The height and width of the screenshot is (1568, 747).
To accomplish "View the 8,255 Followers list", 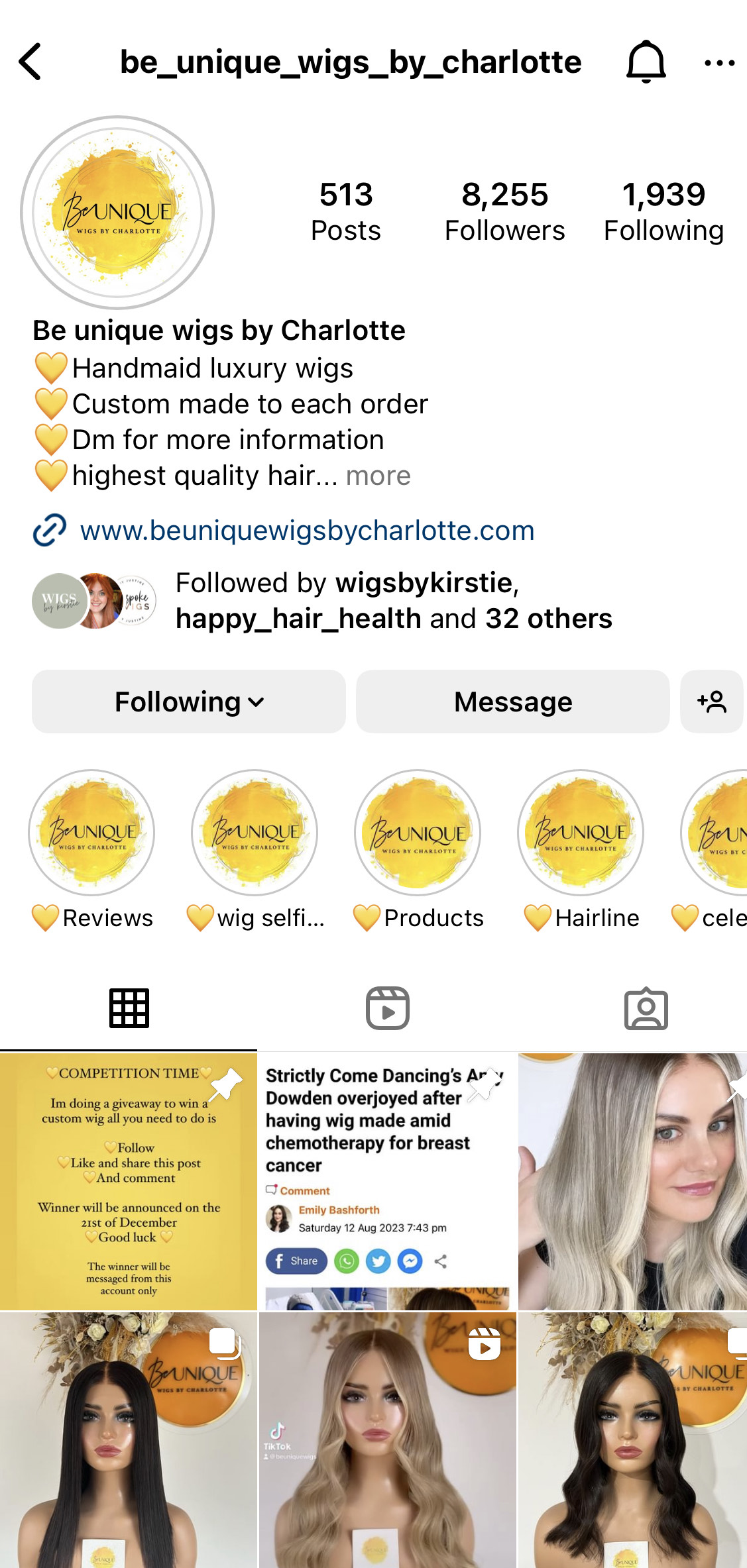I will (x=504, y=212).
